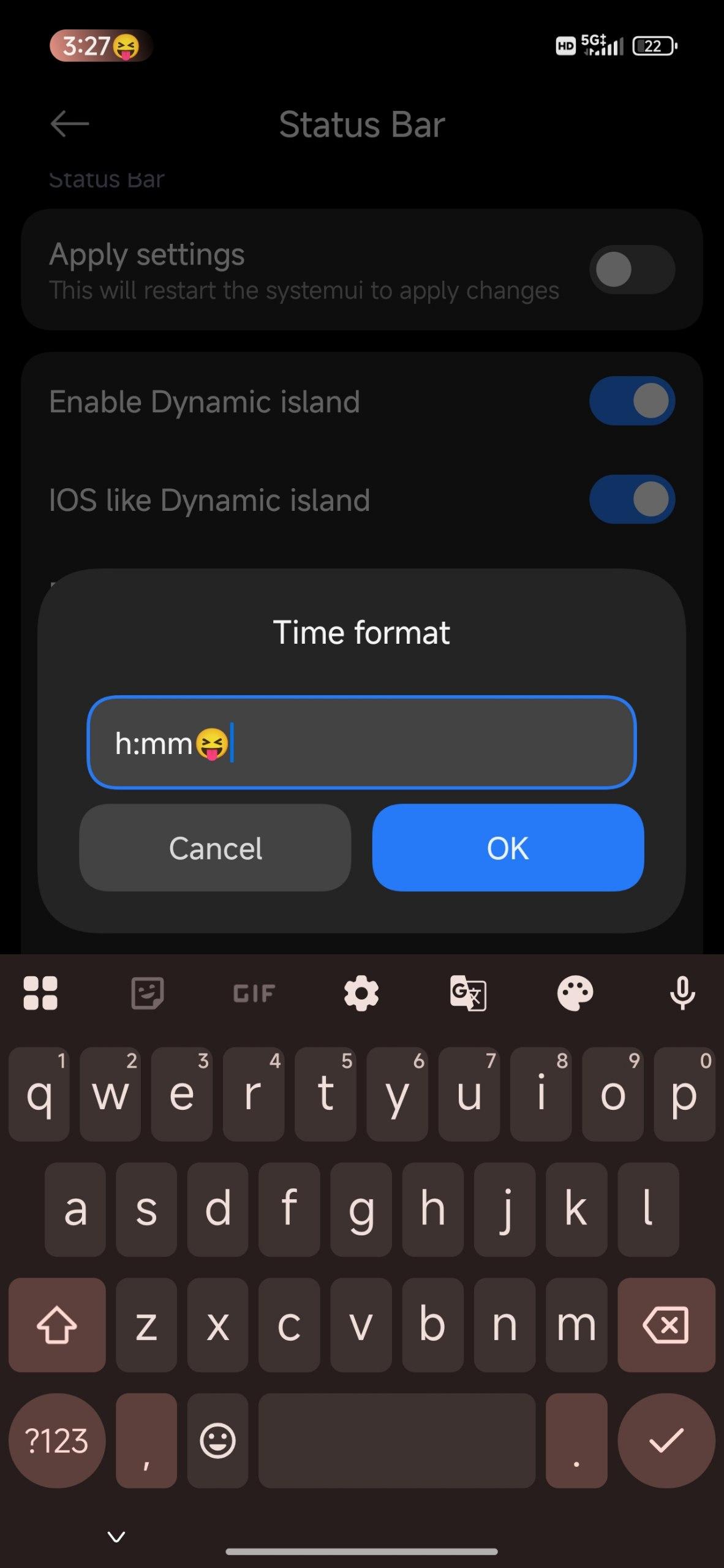The width and height of the screenshot is (724, 1568).
Task: Enable shift on the keyboard
Action: (x=57, y=1325)
